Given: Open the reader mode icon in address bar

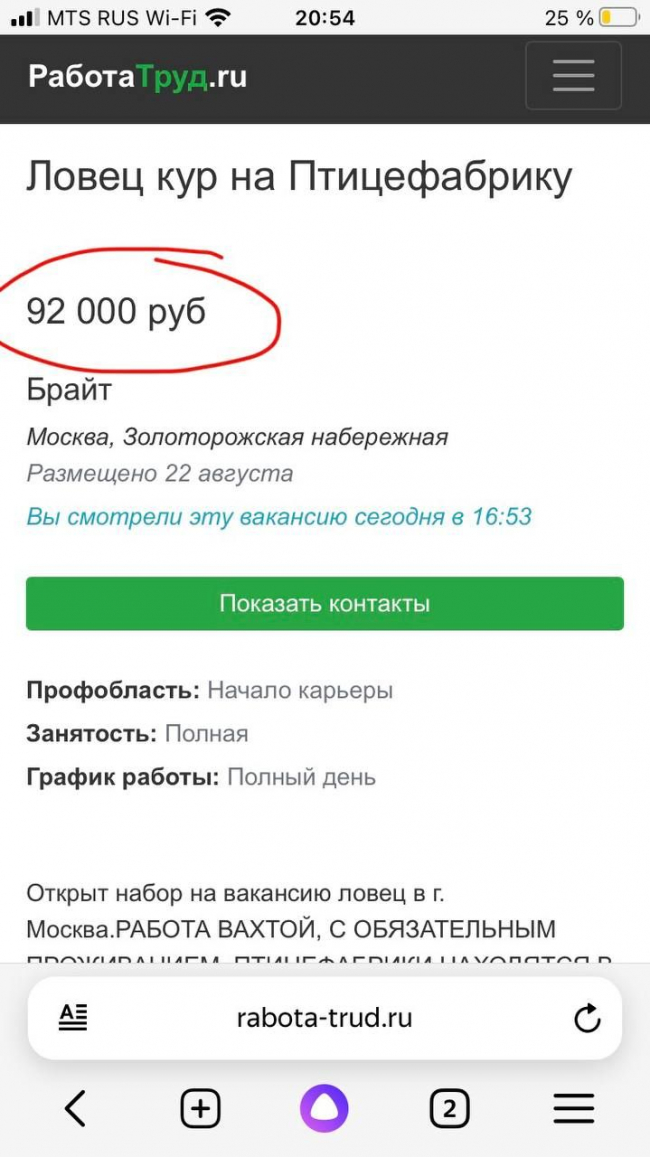Looking at the screenshot, I should [x=73, y=1018].
